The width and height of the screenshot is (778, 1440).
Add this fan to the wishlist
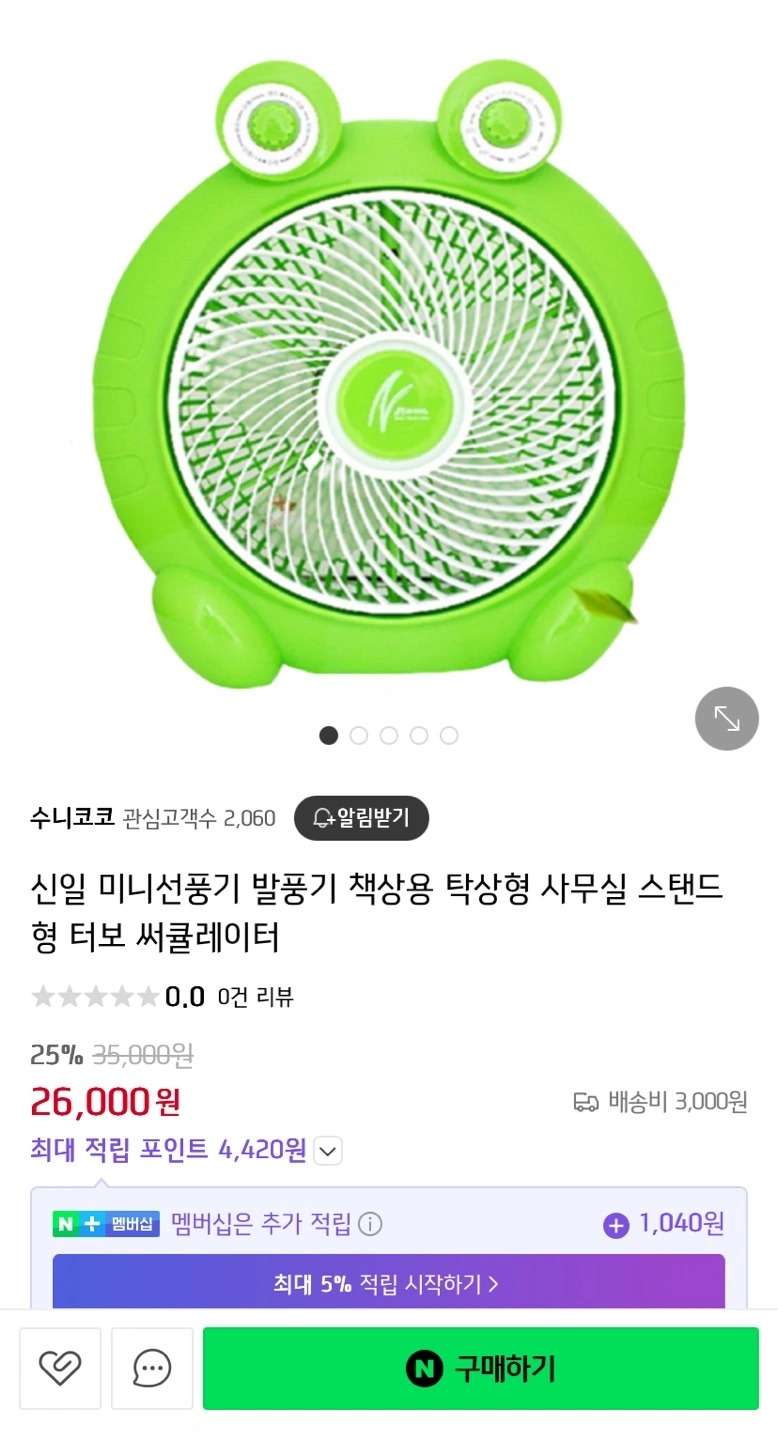(x=60, y=1368)
